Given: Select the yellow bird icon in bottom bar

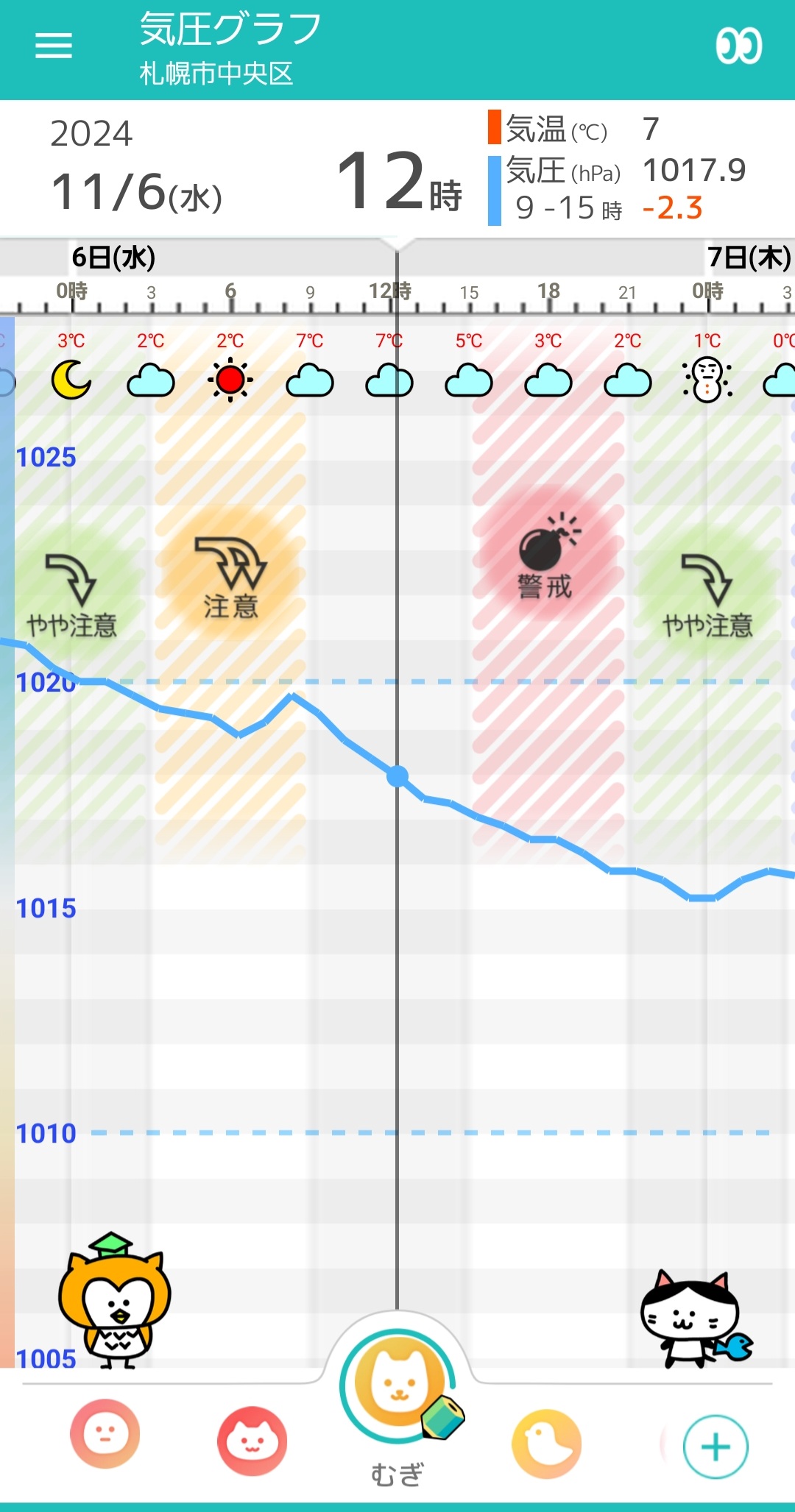Looking at the screenshot, I should [547, 1444].
